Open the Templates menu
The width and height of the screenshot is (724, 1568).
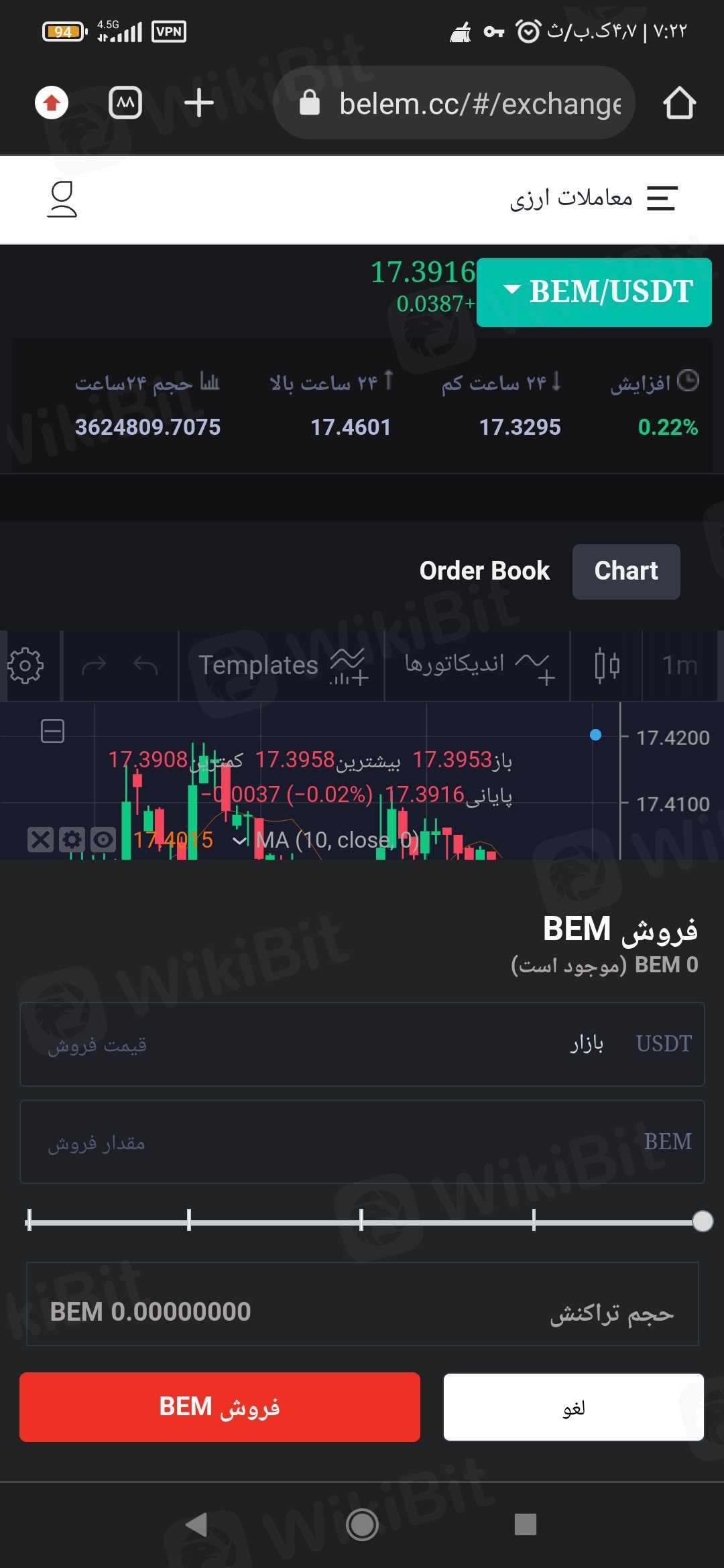click(282, 665)
